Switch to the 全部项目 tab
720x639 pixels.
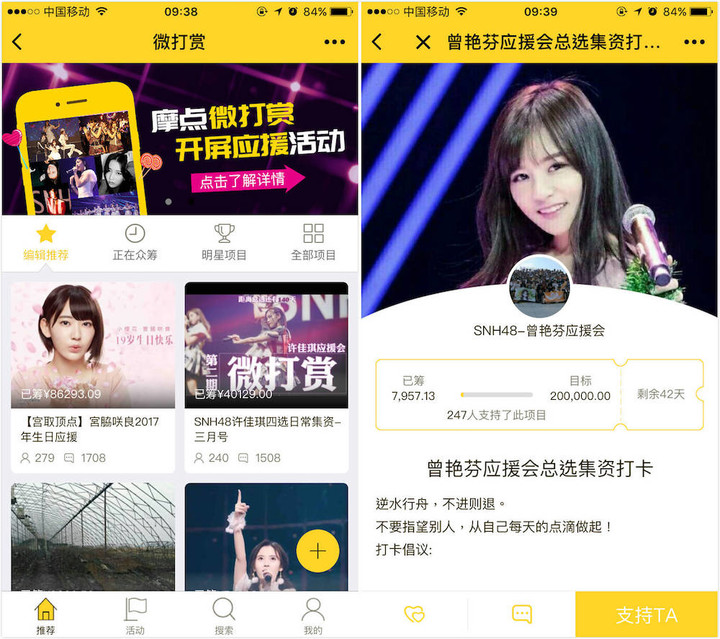pyautogui.click(x=313, y=242)
